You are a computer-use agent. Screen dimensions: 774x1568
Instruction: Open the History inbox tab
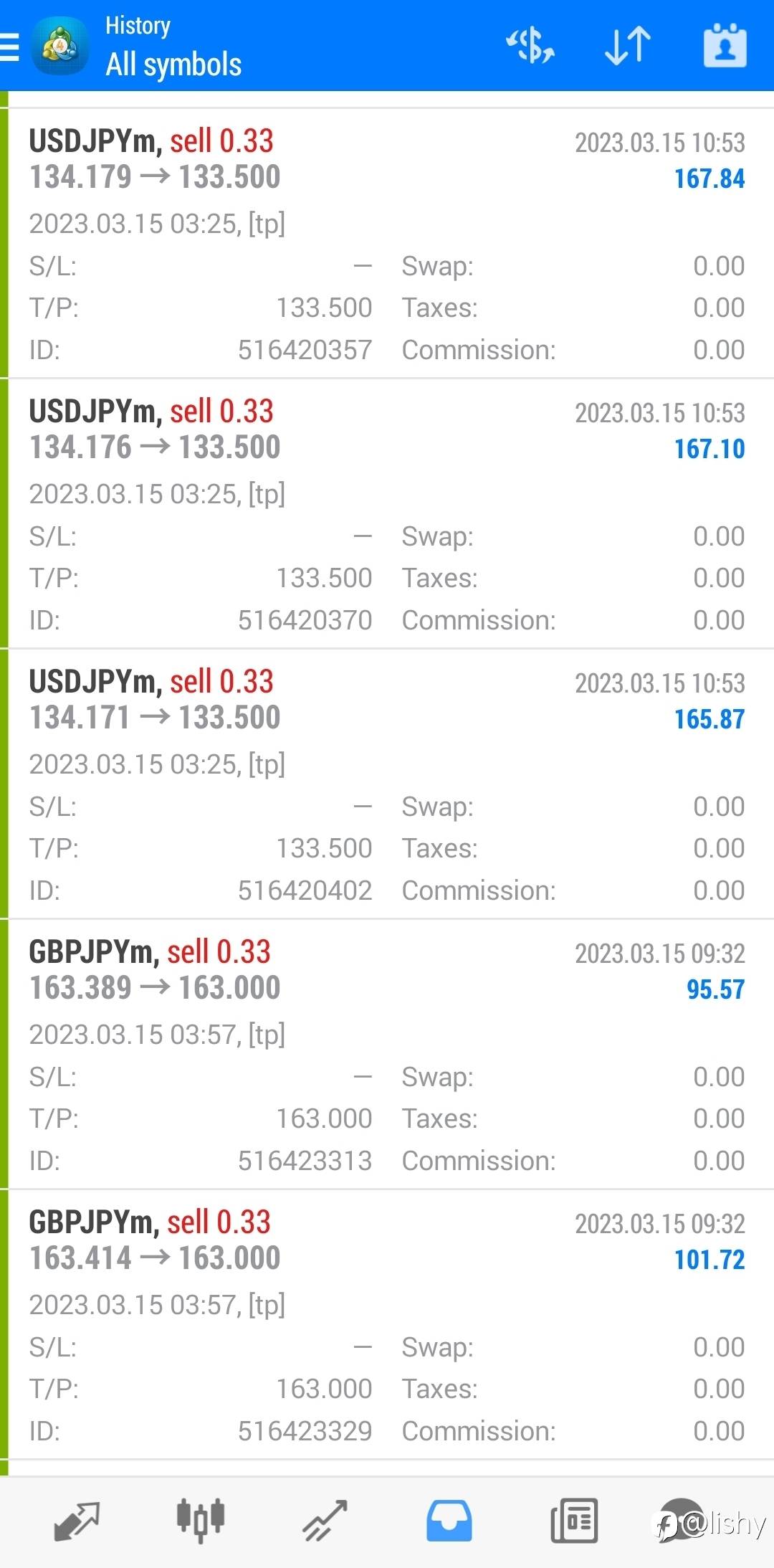tap(449, 1521)
